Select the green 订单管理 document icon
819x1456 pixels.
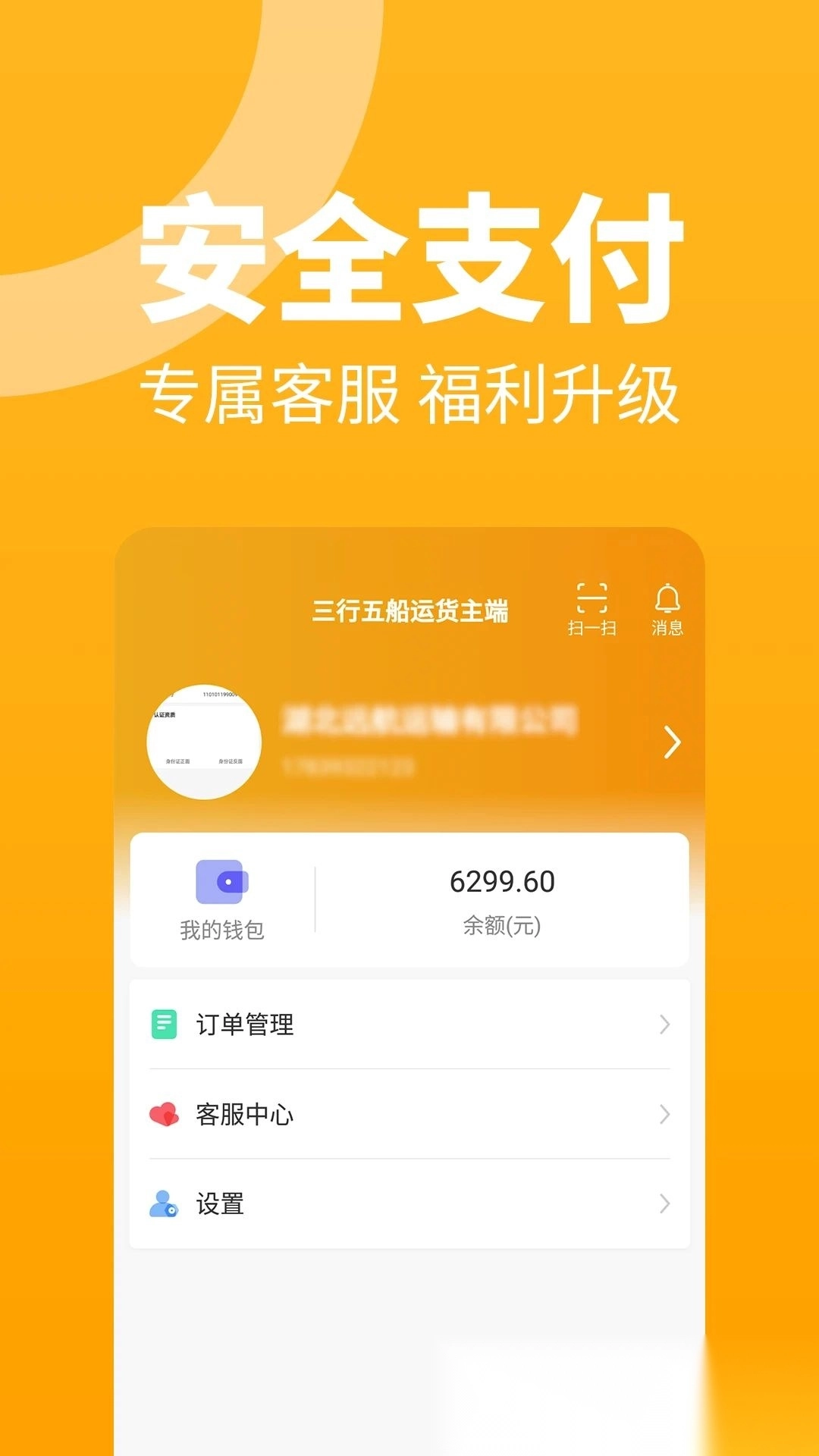[x=163, y=1025]
